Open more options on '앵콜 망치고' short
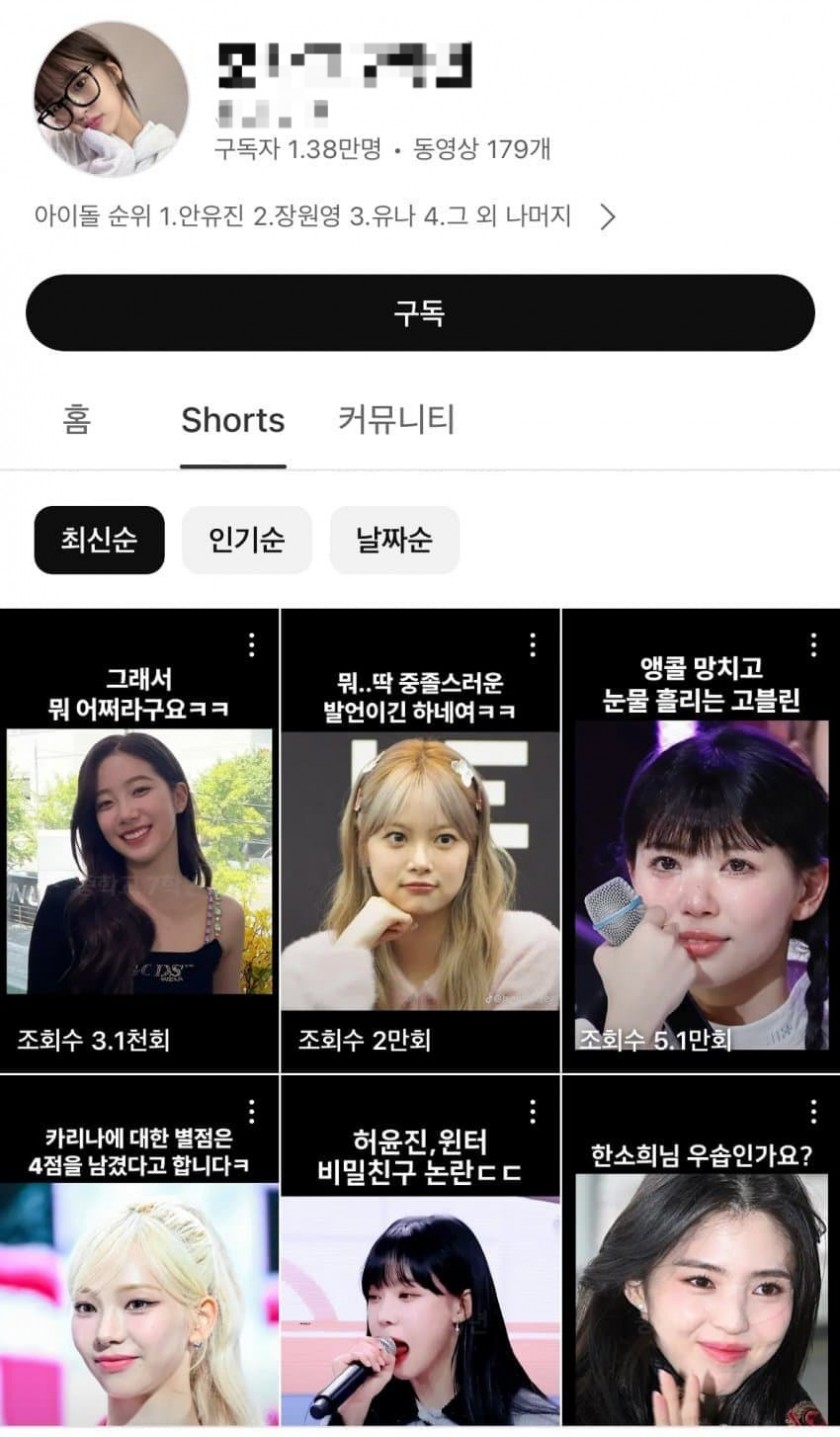The height and width of the screenshot is (1437, 840). coord(814,645)
